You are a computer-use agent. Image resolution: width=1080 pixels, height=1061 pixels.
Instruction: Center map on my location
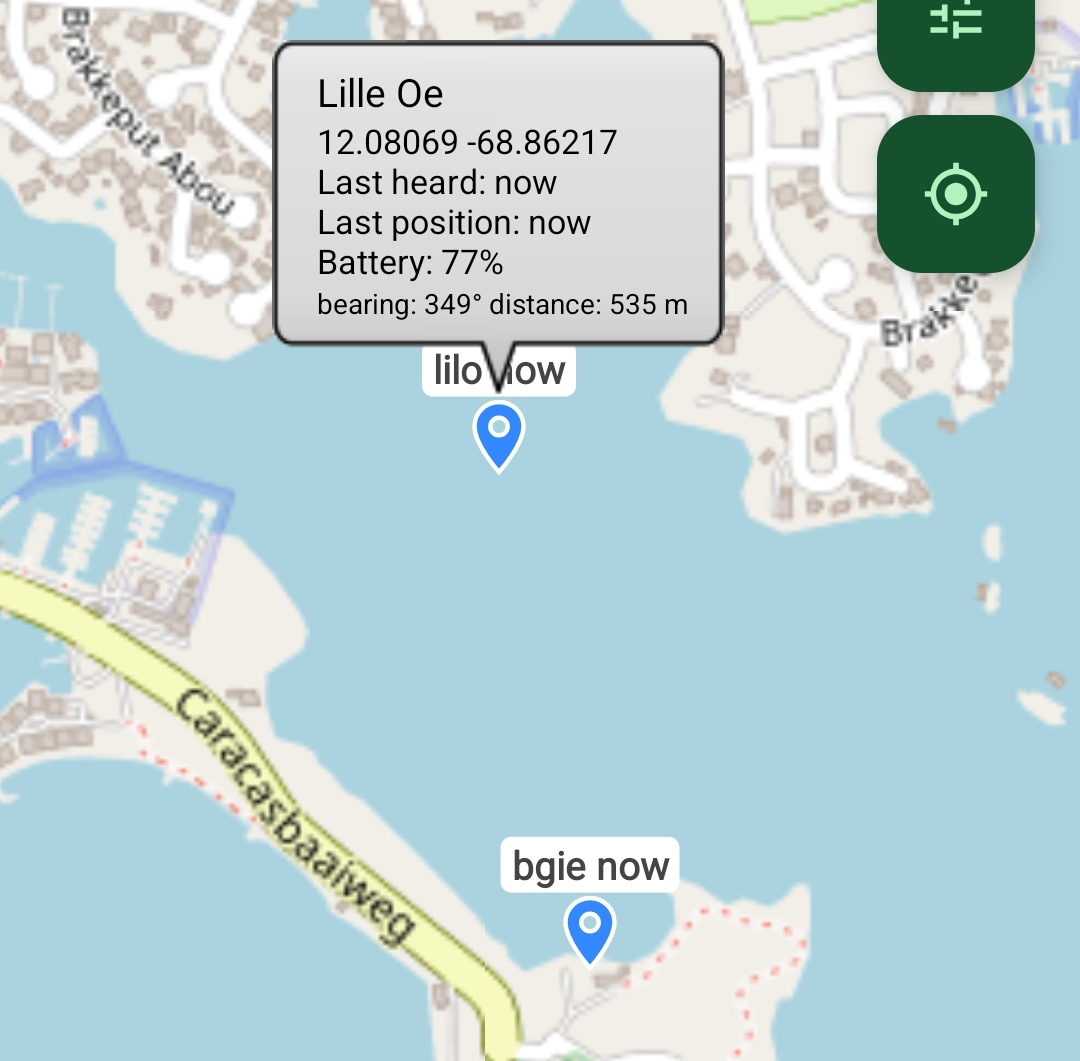point(955,193)
